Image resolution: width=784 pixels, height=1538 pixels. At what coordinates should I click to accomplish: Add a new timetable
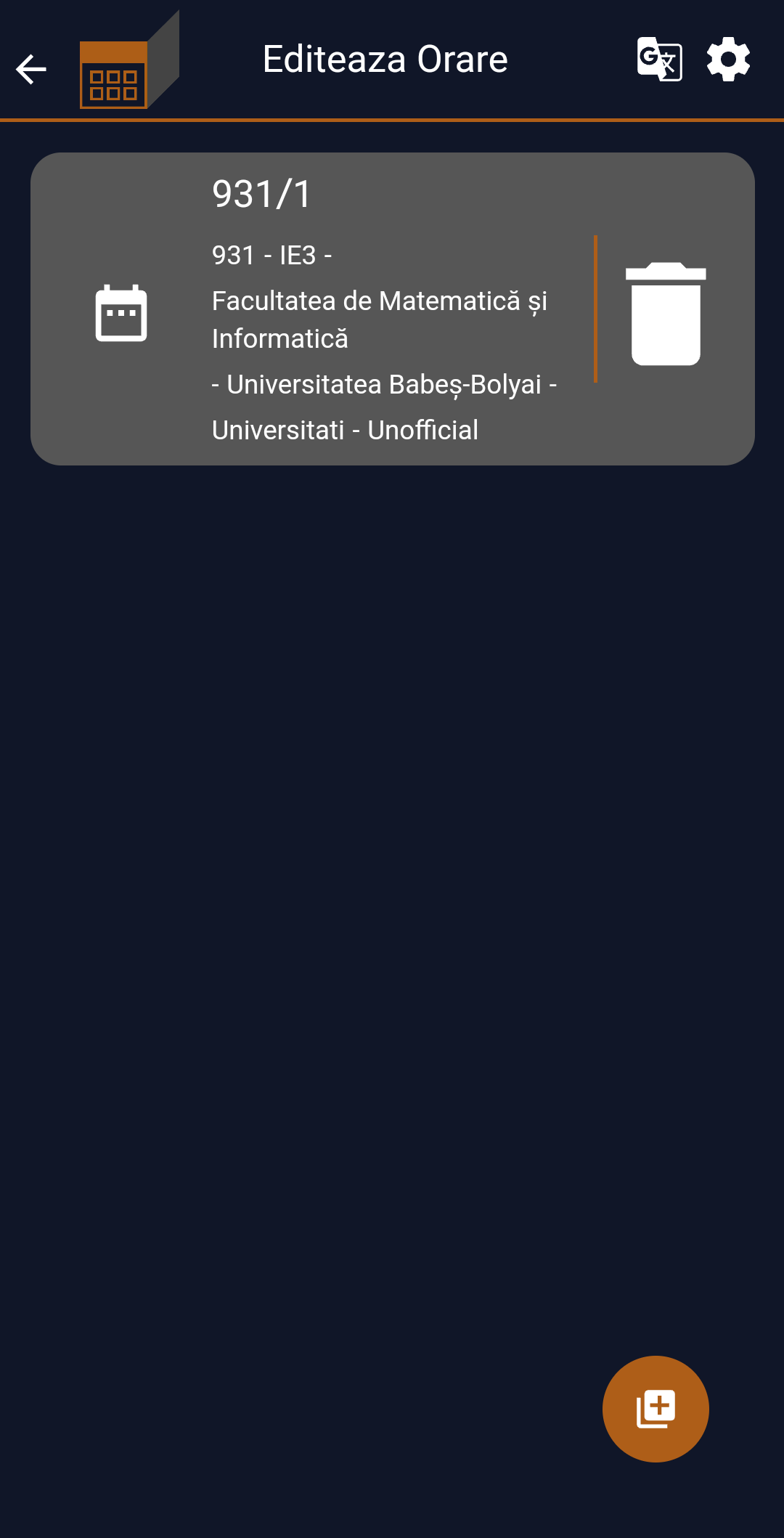(656, 1409)
